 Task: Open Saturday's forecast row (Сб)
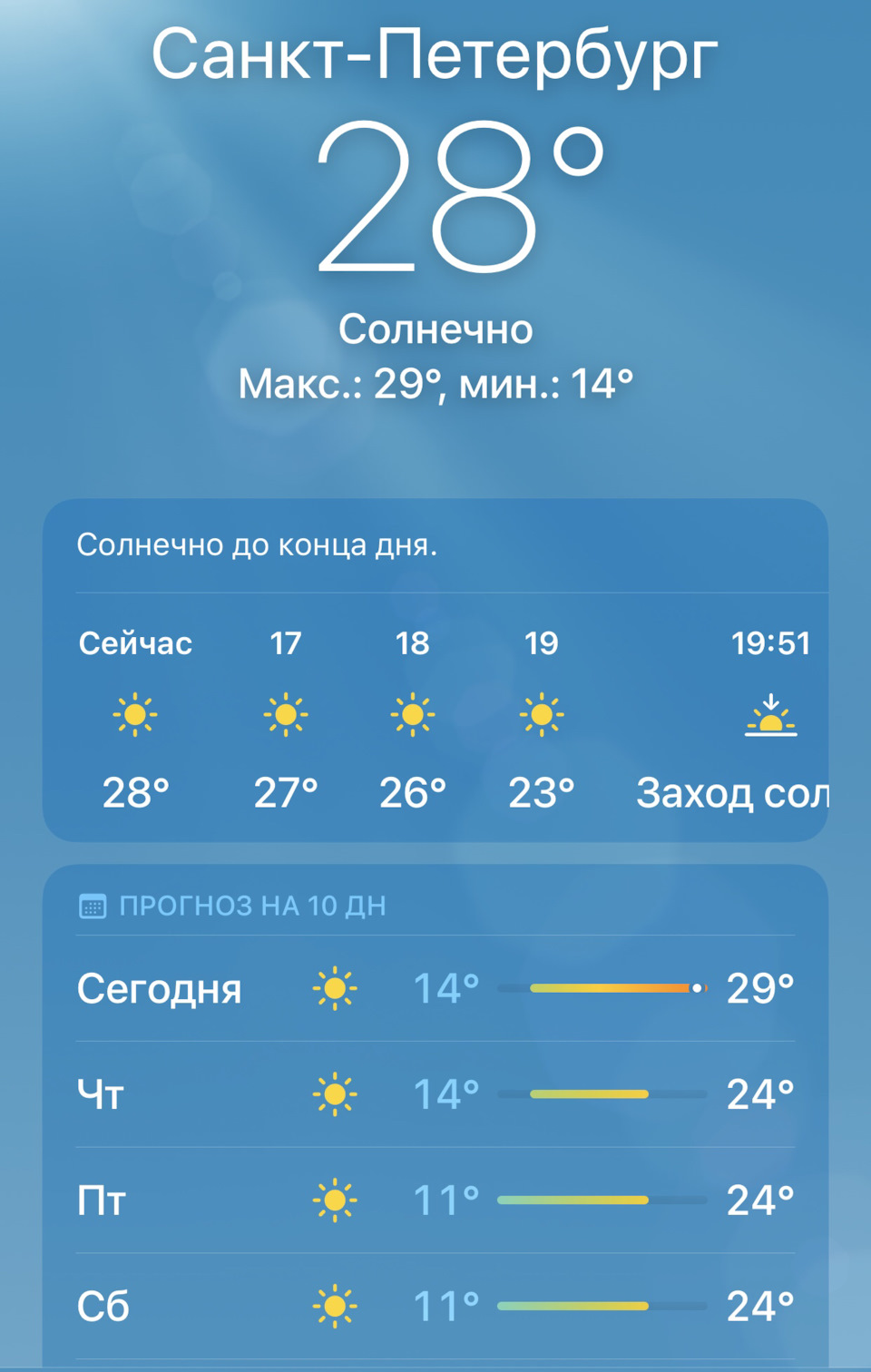click(x=435, y=1307)
